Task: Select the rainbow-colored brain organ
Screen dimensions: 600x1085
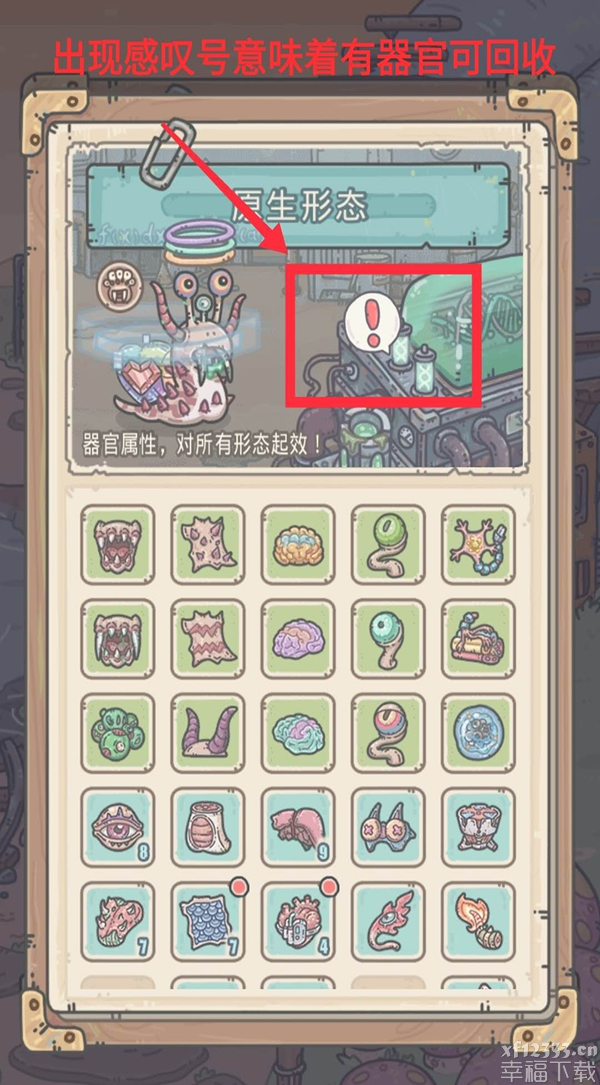Action: [297, 543]
